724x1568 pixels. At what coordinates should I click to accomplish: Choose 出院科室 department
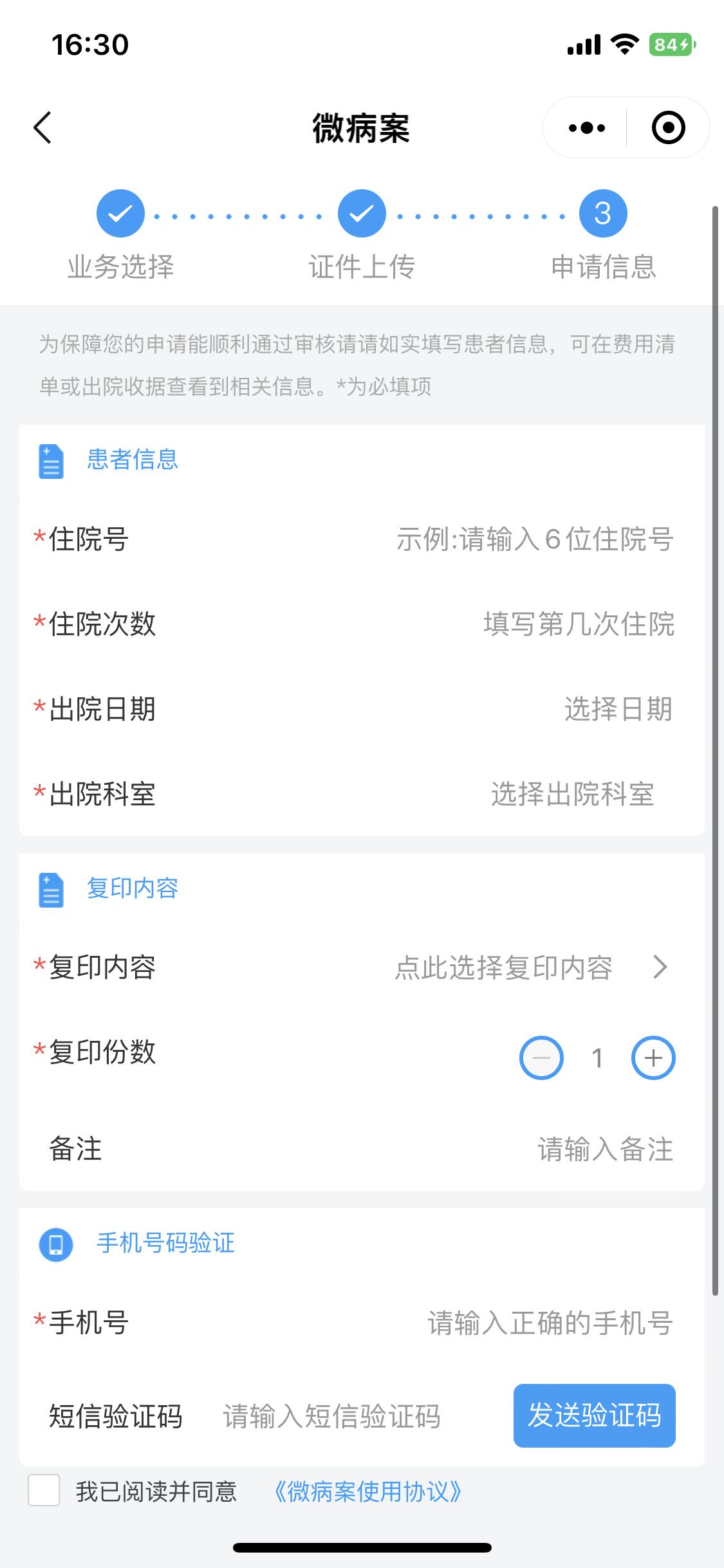pos(571,794)
